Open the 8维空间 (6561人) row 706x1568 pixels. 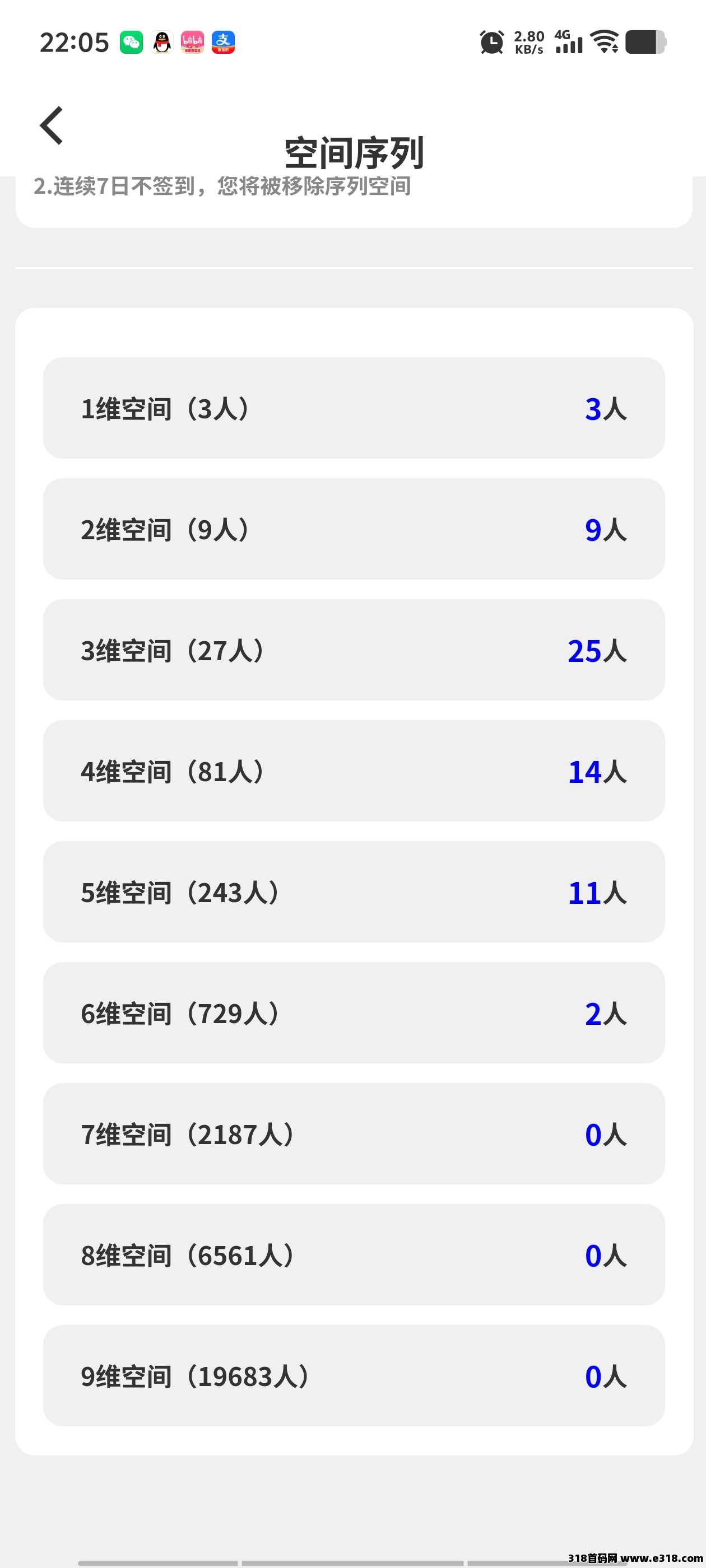tap(354, 1254)
